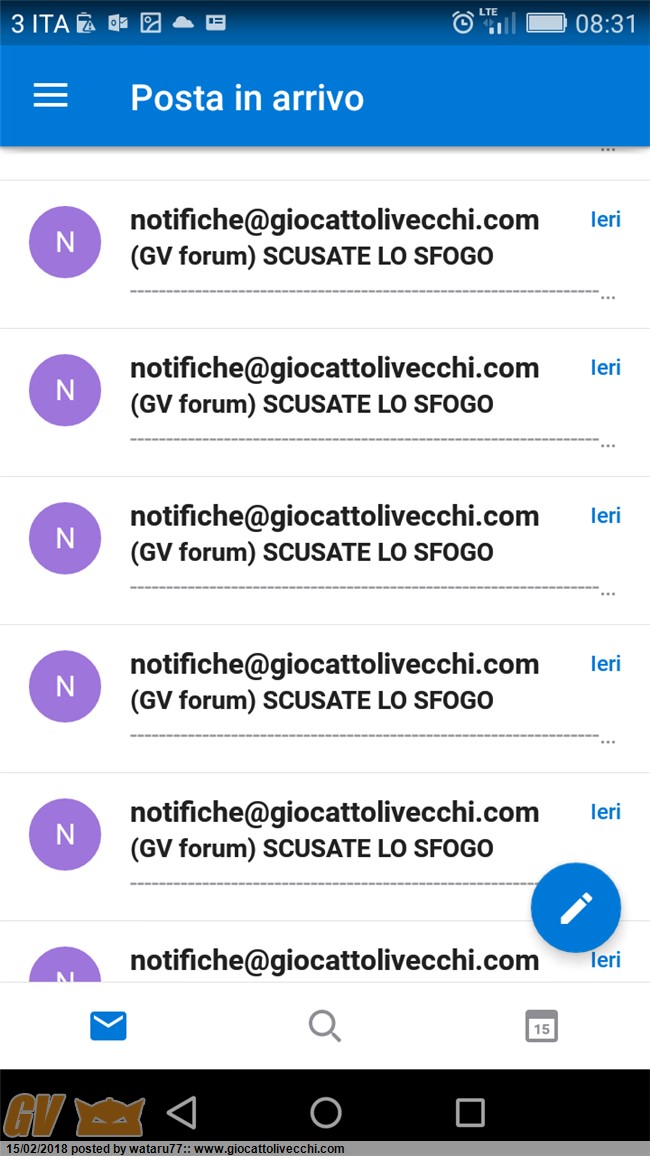Open the navigation drawer menu
The height and width of the screenshot is (1156, 650).
pos(51,96)
